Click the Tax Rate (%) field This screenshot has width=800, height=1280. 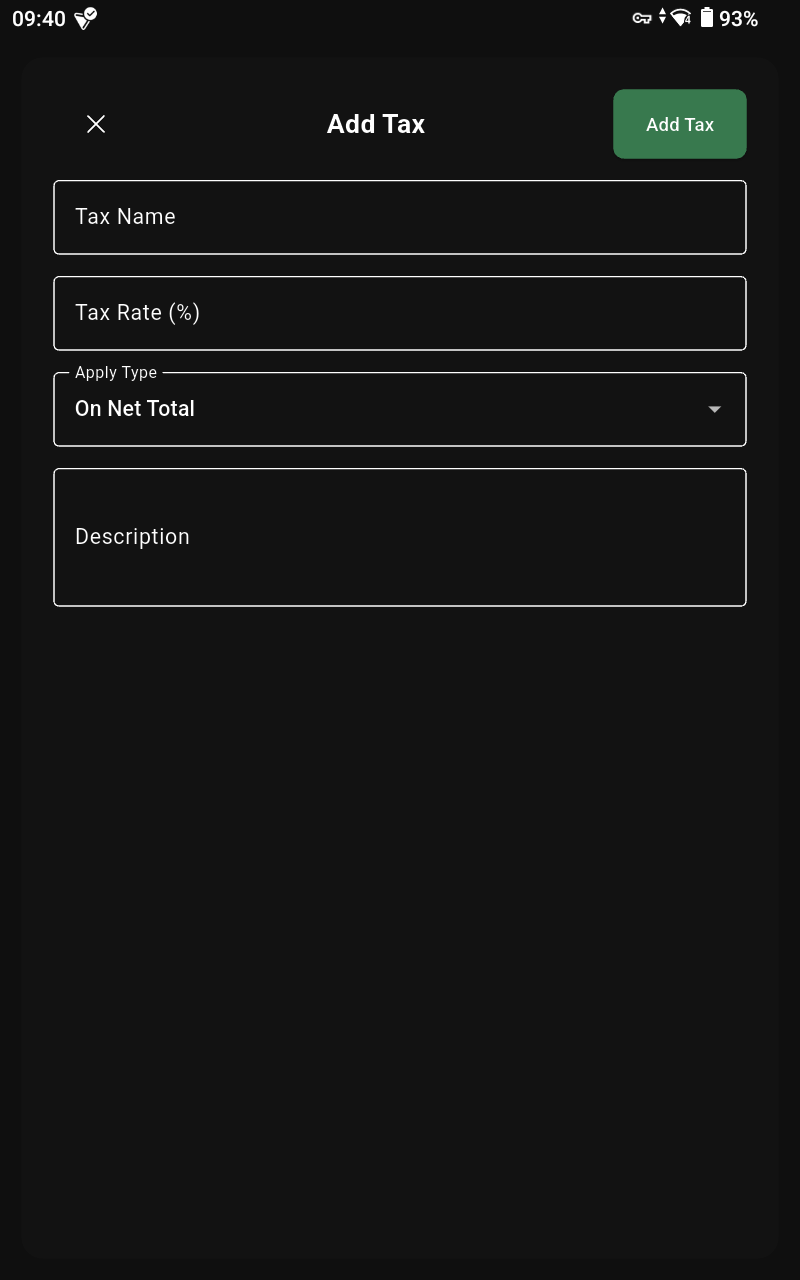(x=400, y=313)
